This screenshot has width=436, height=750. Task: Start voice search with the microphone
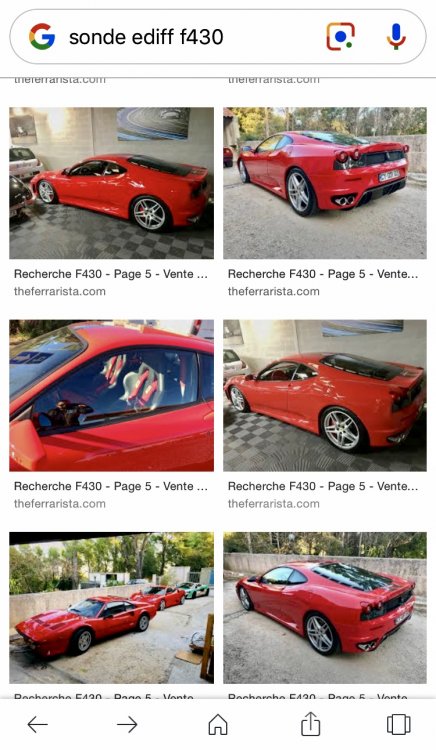(x=396, y=37)
